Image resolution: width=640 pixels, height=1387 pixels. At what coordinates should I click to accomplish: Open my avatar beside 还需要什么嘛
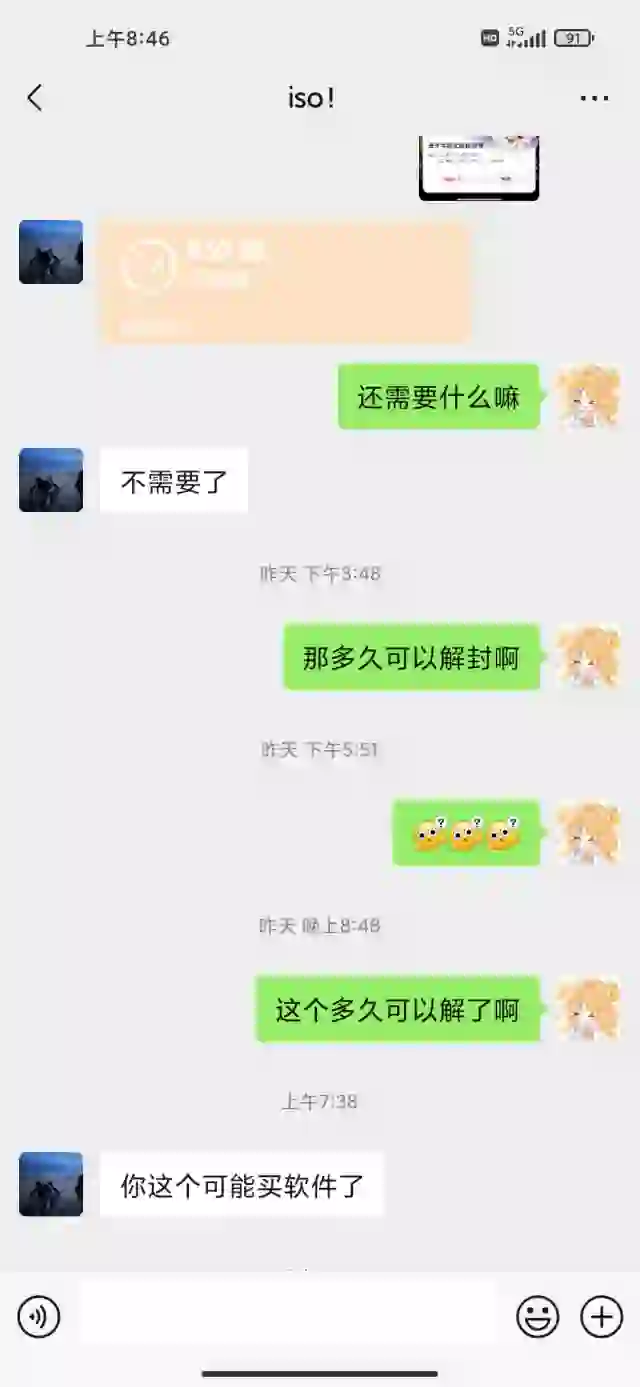[x=588, y=397]
